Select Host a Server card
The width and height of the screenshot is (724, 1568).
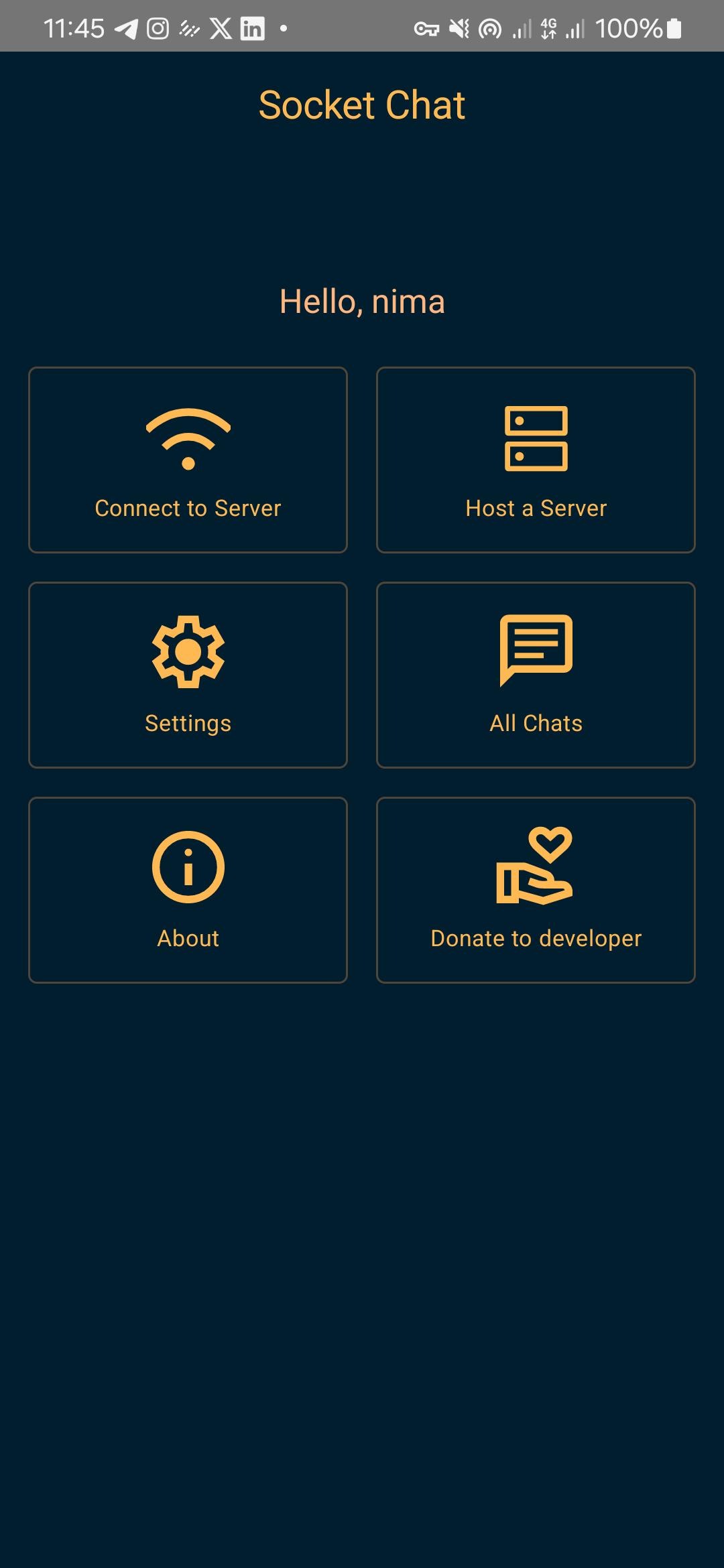point(536,460)
